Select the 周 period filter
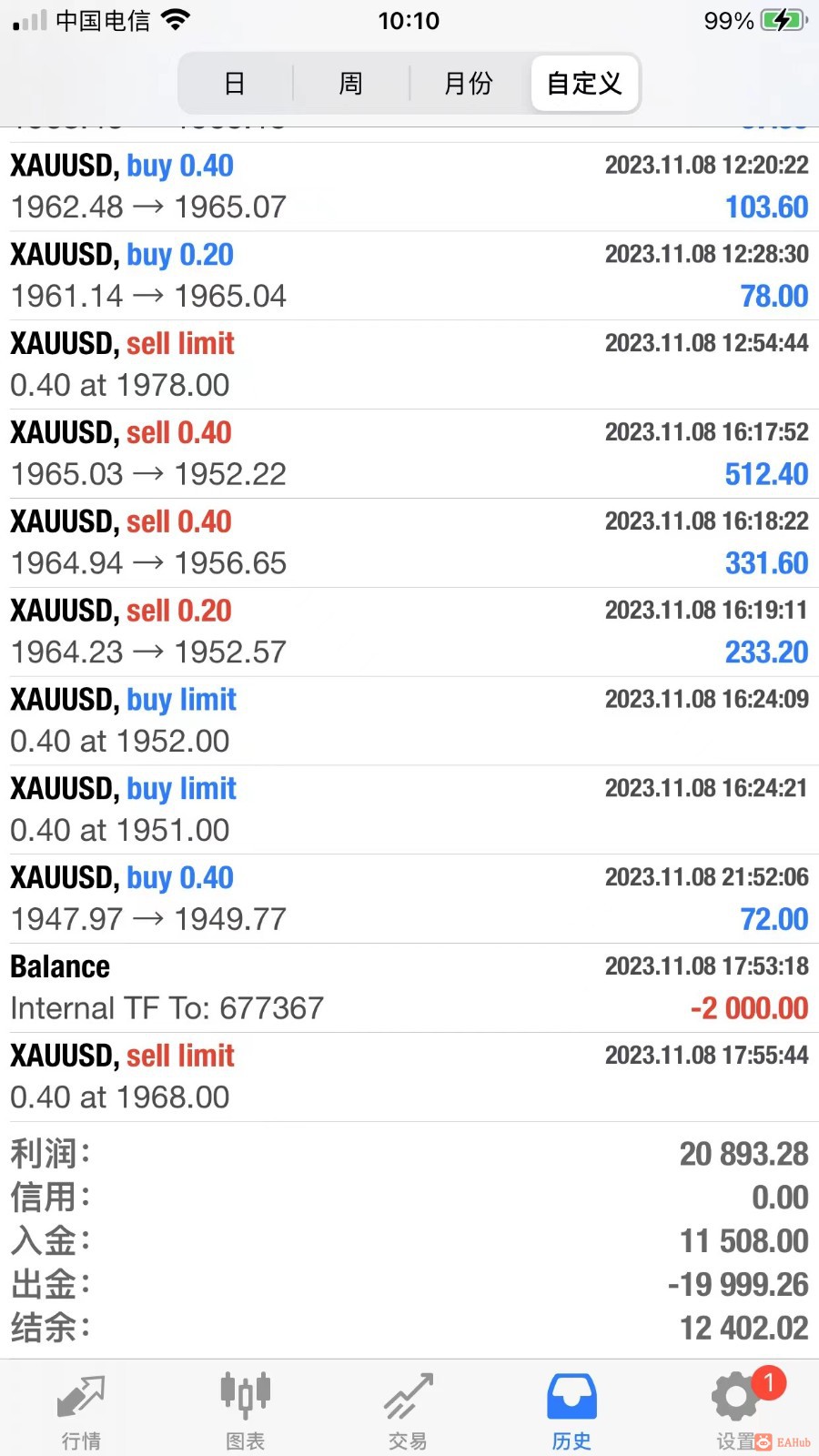Viewport: 819px width, 1456px height. click(350, 84)
